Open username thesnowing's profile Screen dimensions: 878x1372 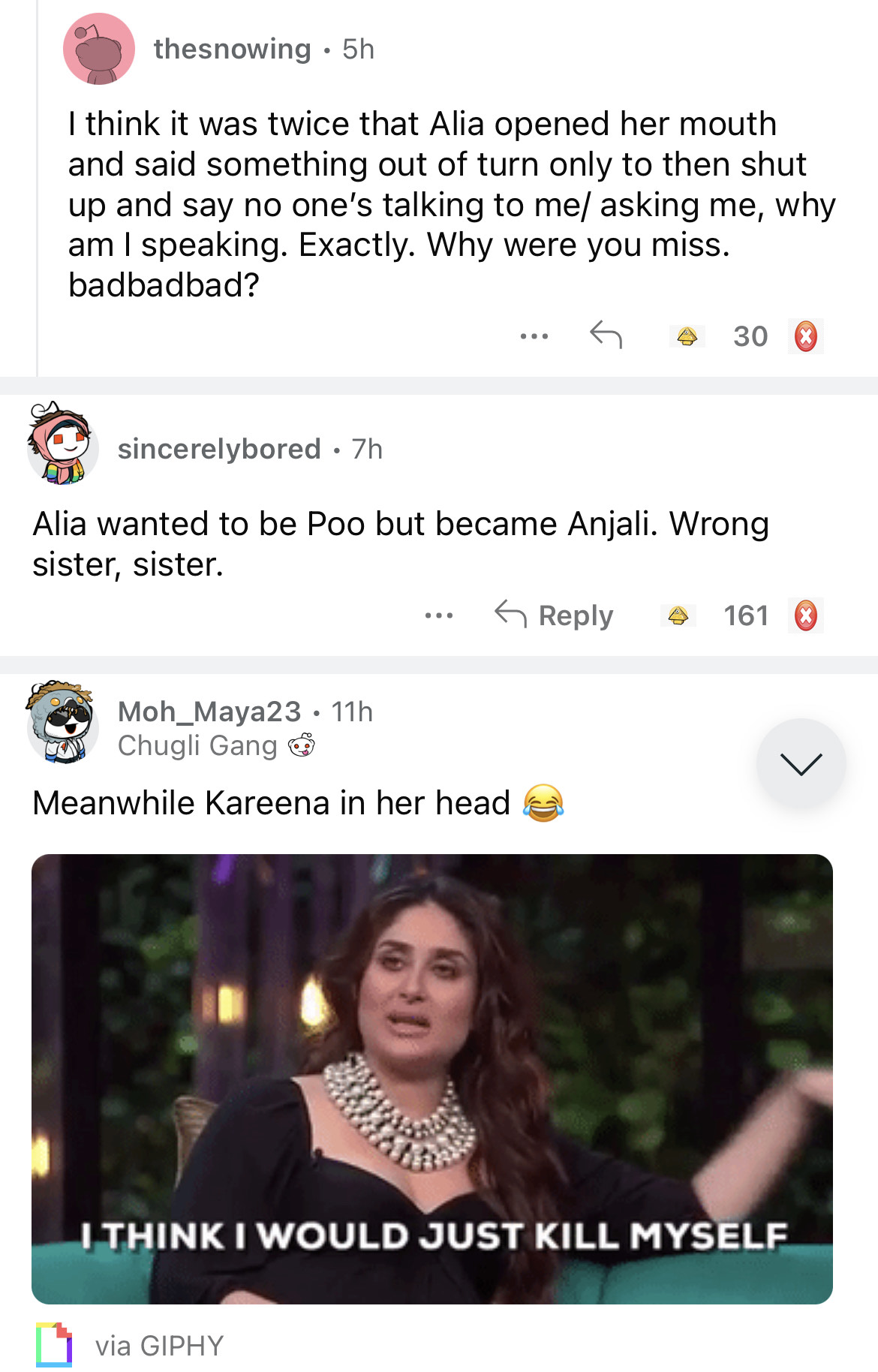[x=232, y=50]
